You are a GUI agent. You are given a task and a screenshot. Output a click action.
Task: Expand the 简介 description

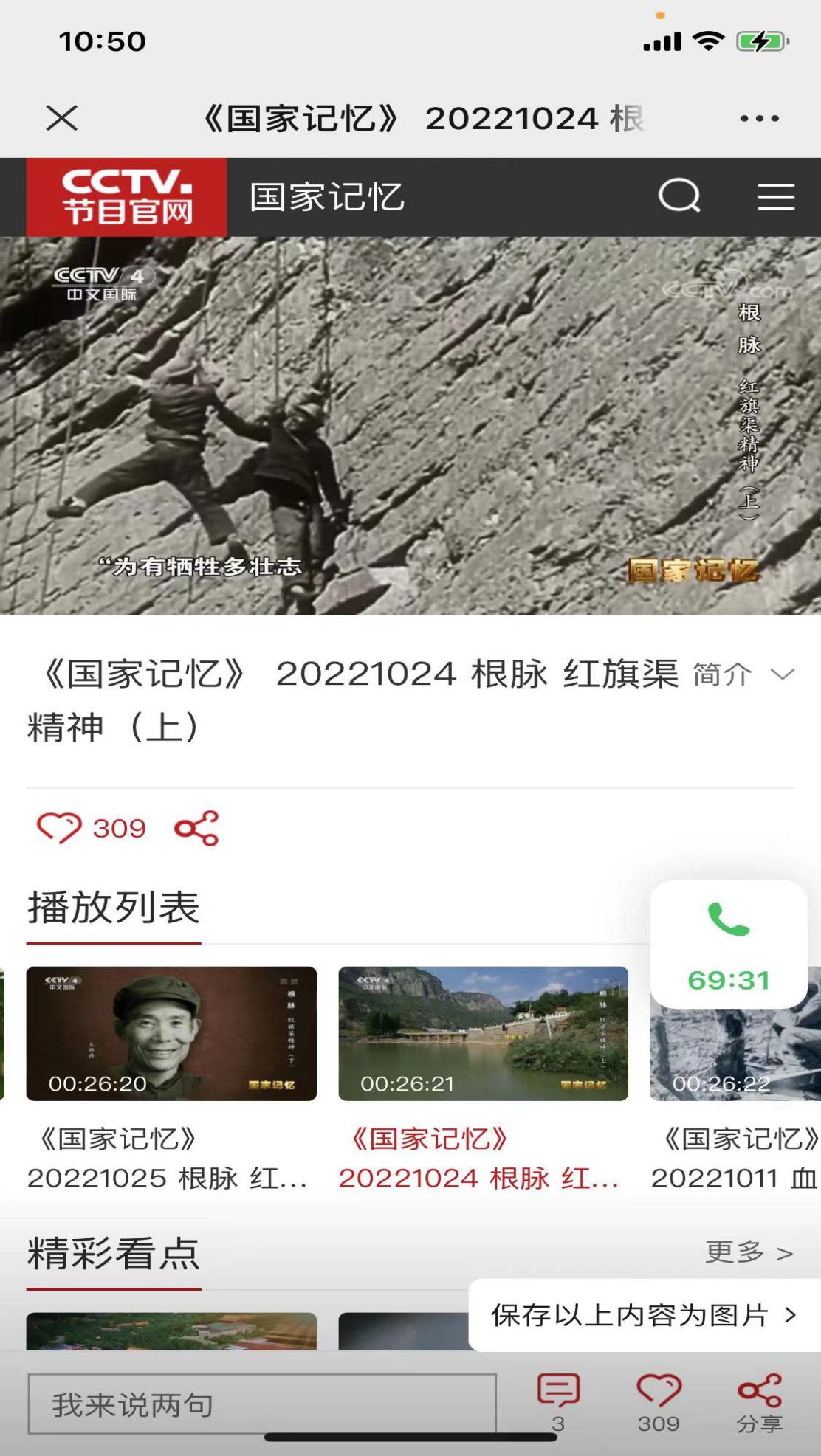[743, 674]
